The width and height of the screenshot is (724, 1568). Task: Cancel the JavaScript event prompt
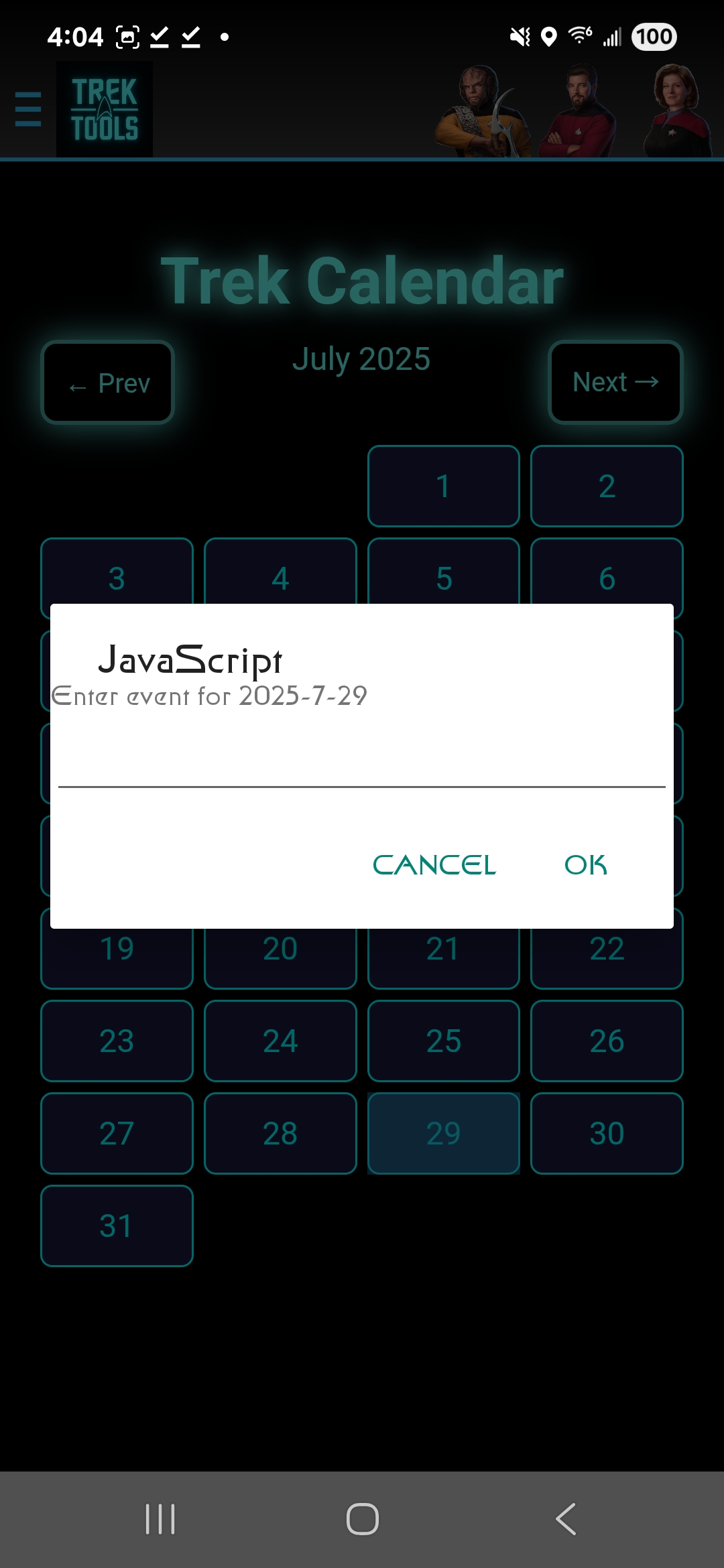(x=434, y=865)
